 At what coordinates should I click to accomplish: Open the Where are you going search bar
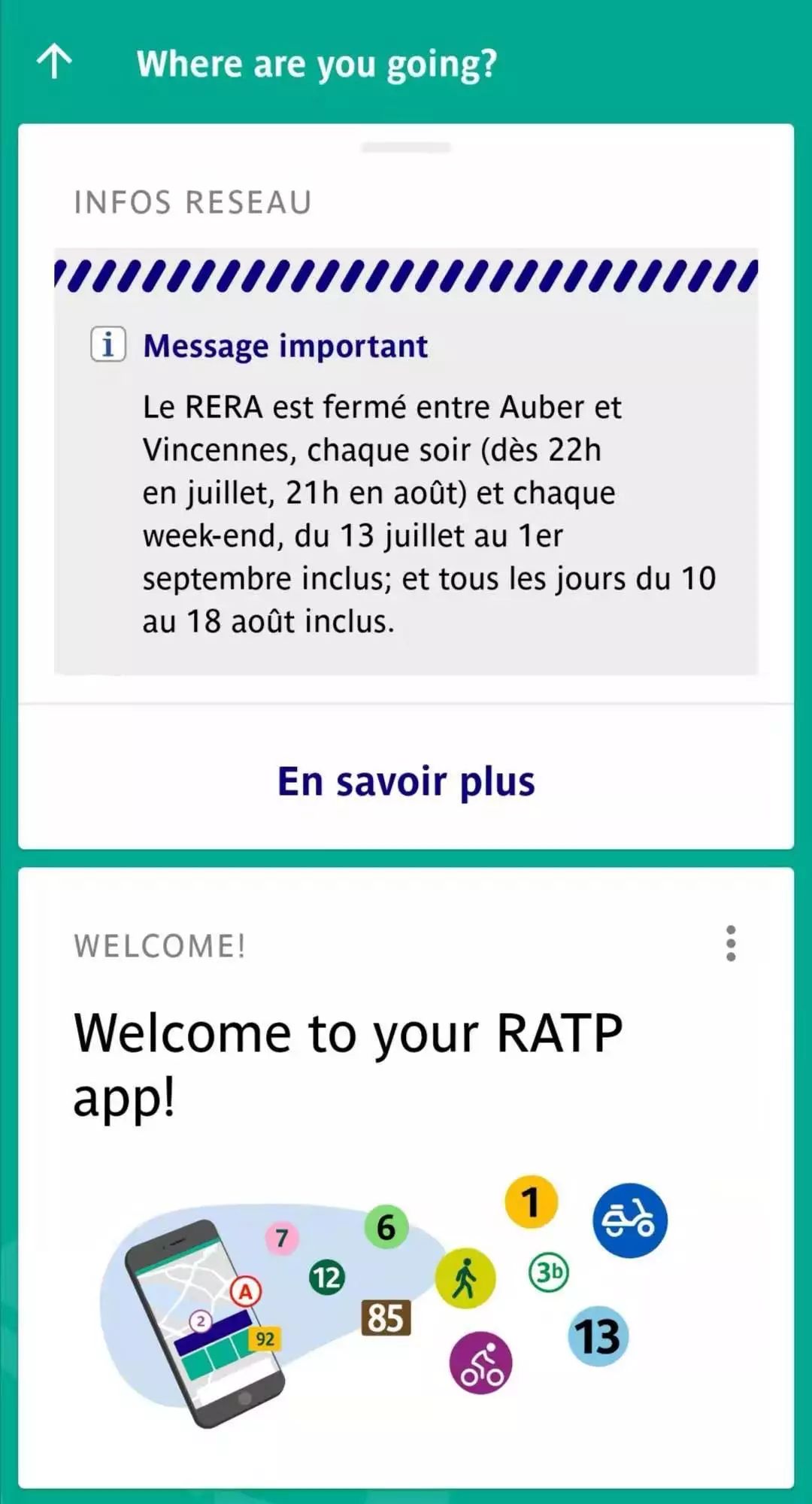coord(317,64)
